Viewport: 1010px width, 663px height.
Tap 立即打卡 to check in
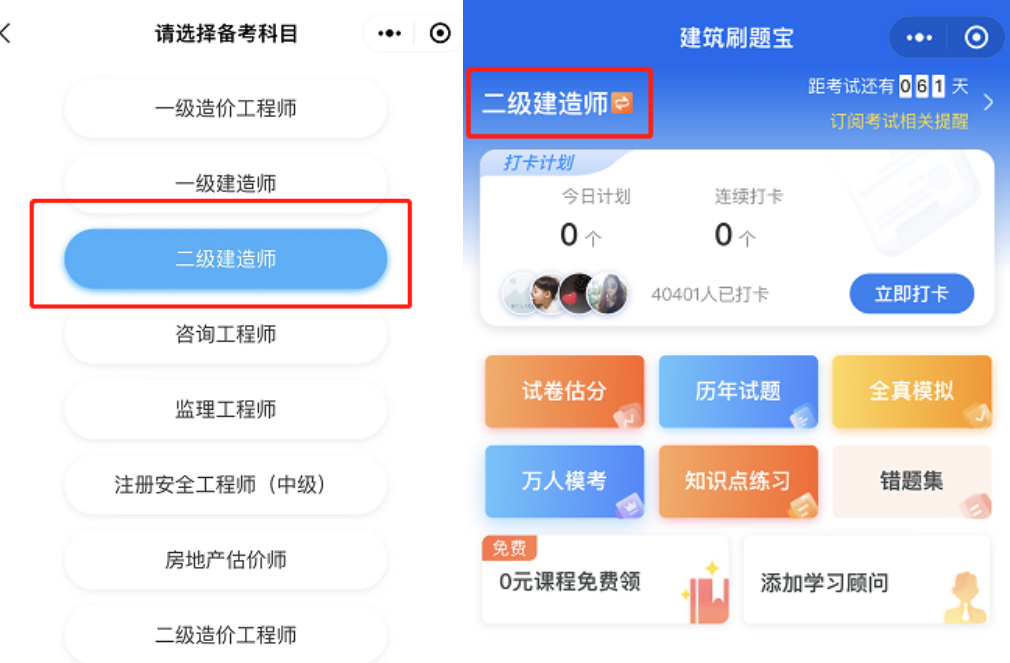911,294
